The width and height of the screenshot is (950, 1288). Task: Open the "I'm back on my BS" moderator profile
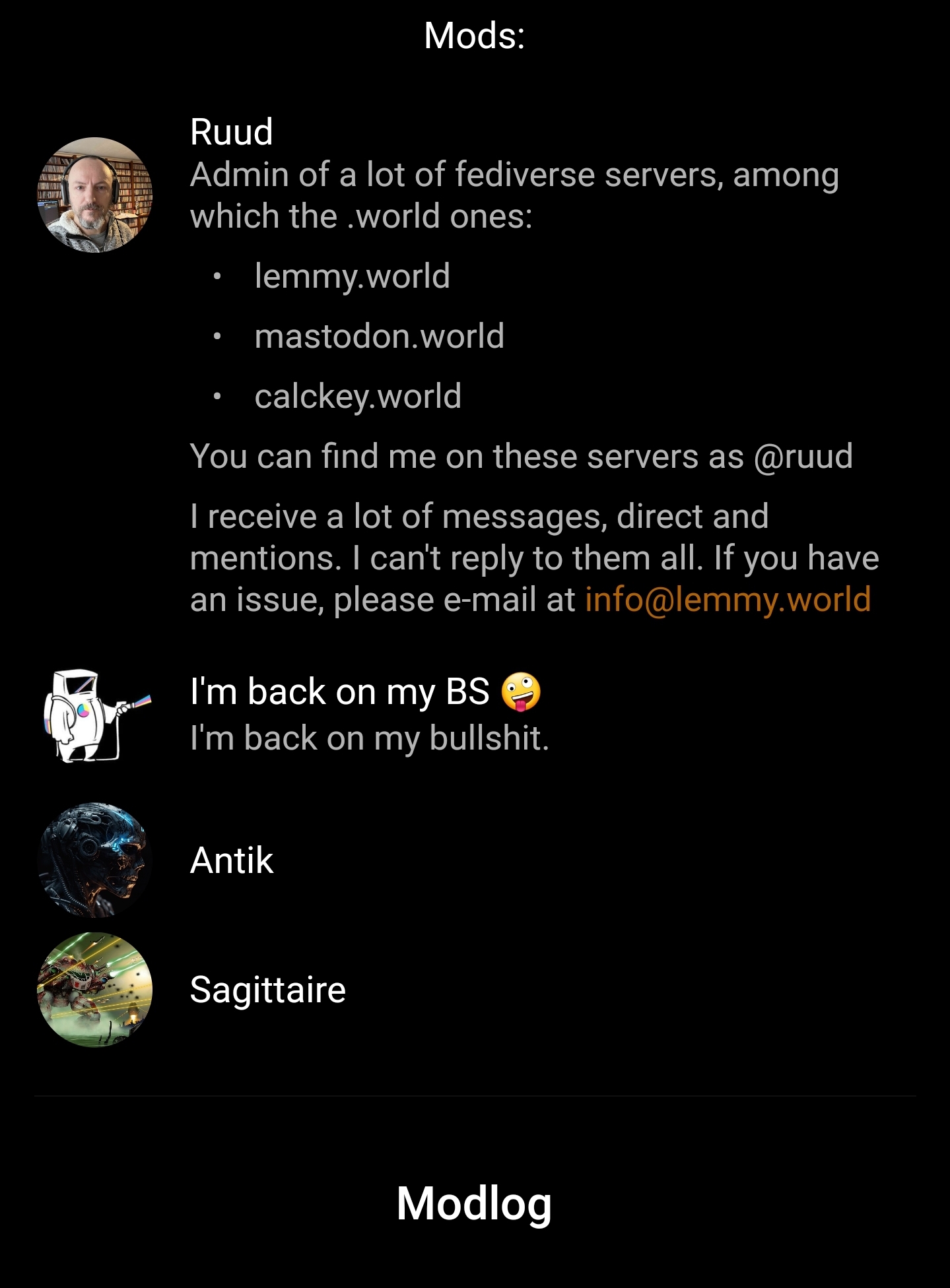click(339, 692)
